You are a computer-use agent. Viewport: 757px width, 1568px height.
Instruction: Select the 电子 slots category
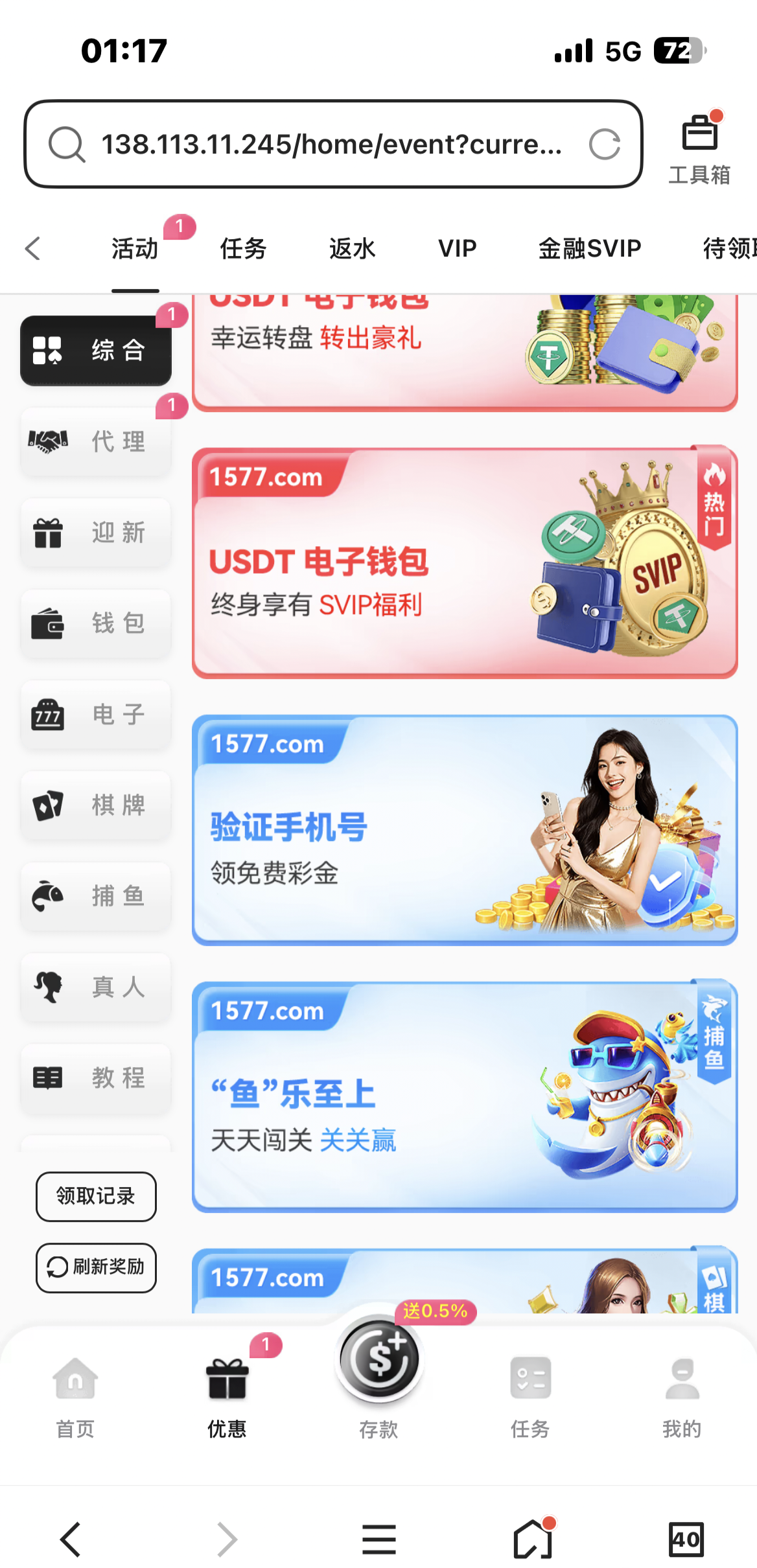pyautogui.click(x=95, y=715)
